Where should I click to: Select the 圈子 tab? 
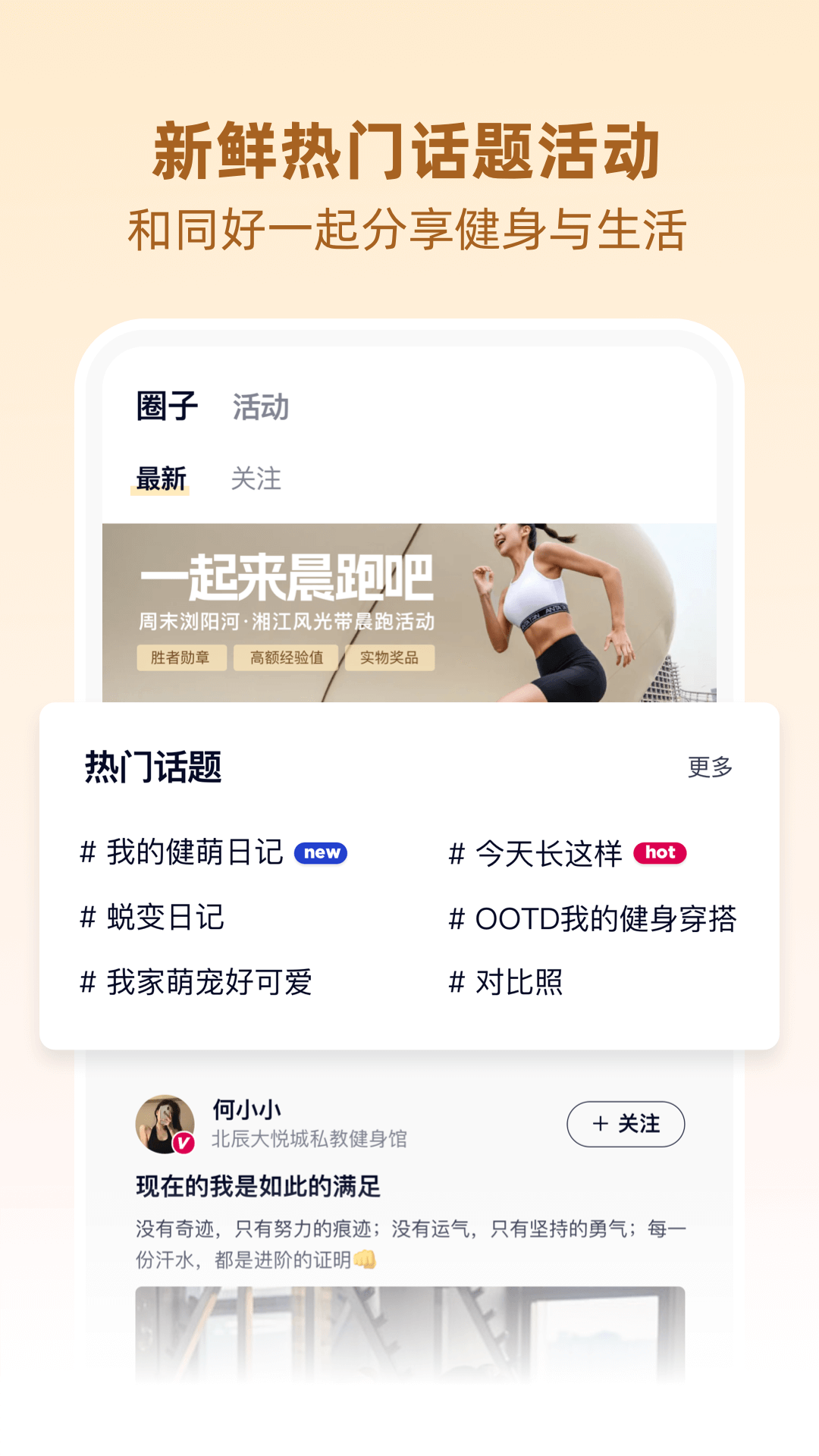165,408
